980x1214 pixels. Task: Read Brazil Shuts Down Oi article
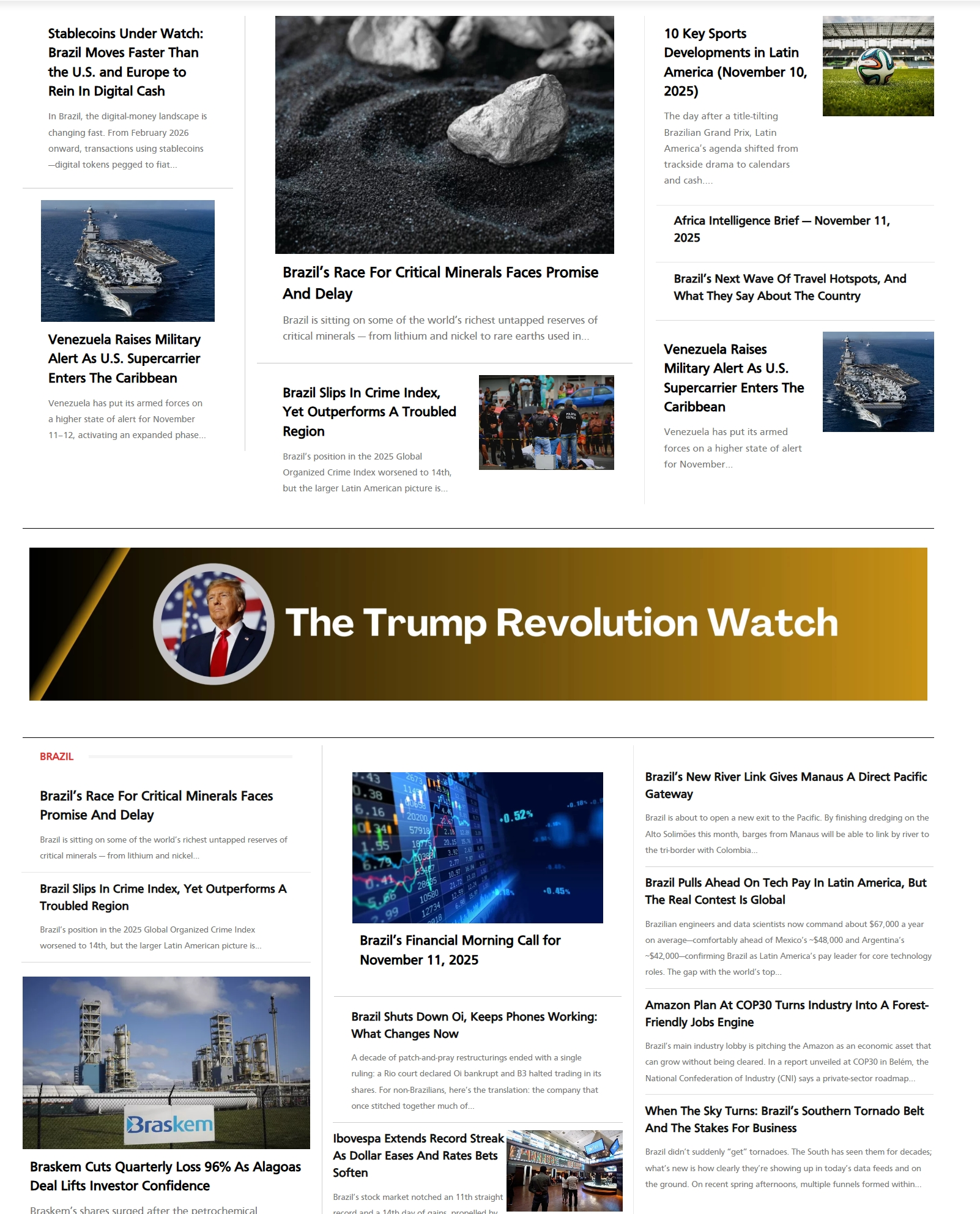pyautogui.click(x=473, y=1025)
